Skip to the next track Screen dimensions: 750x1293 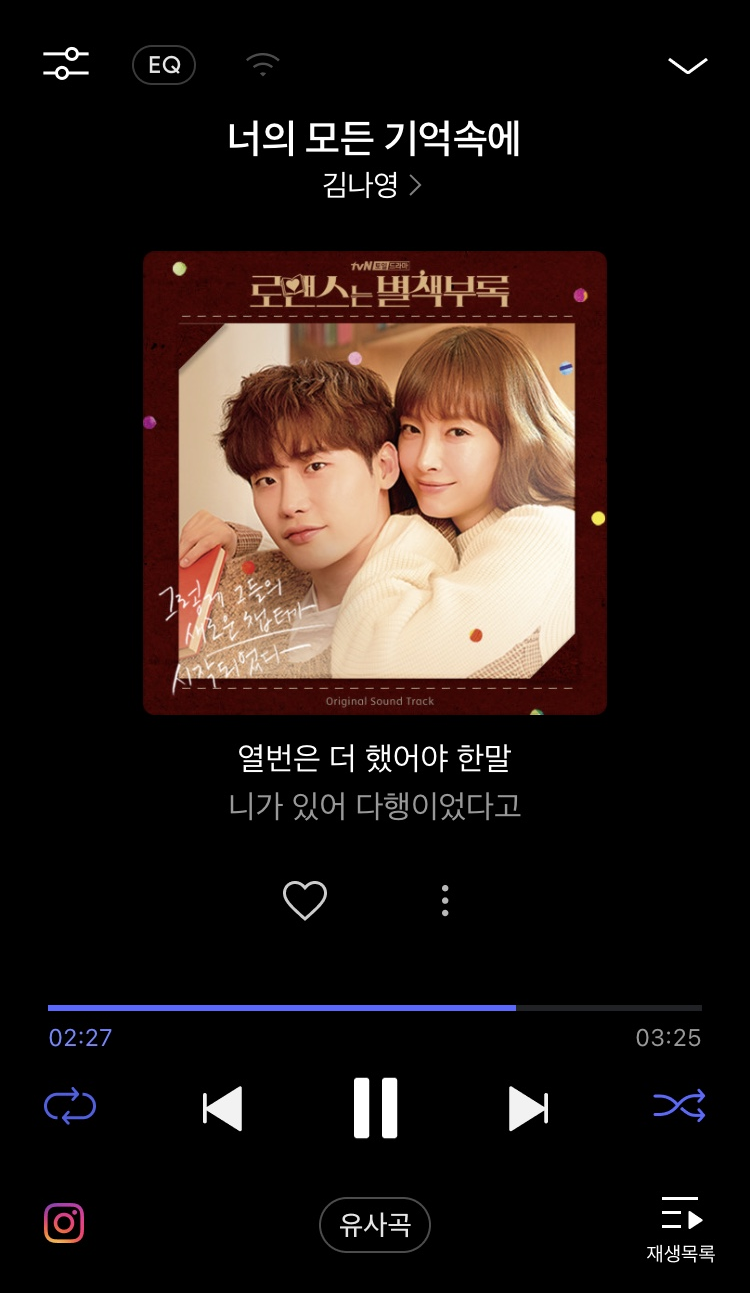[x=527, y=1108]
